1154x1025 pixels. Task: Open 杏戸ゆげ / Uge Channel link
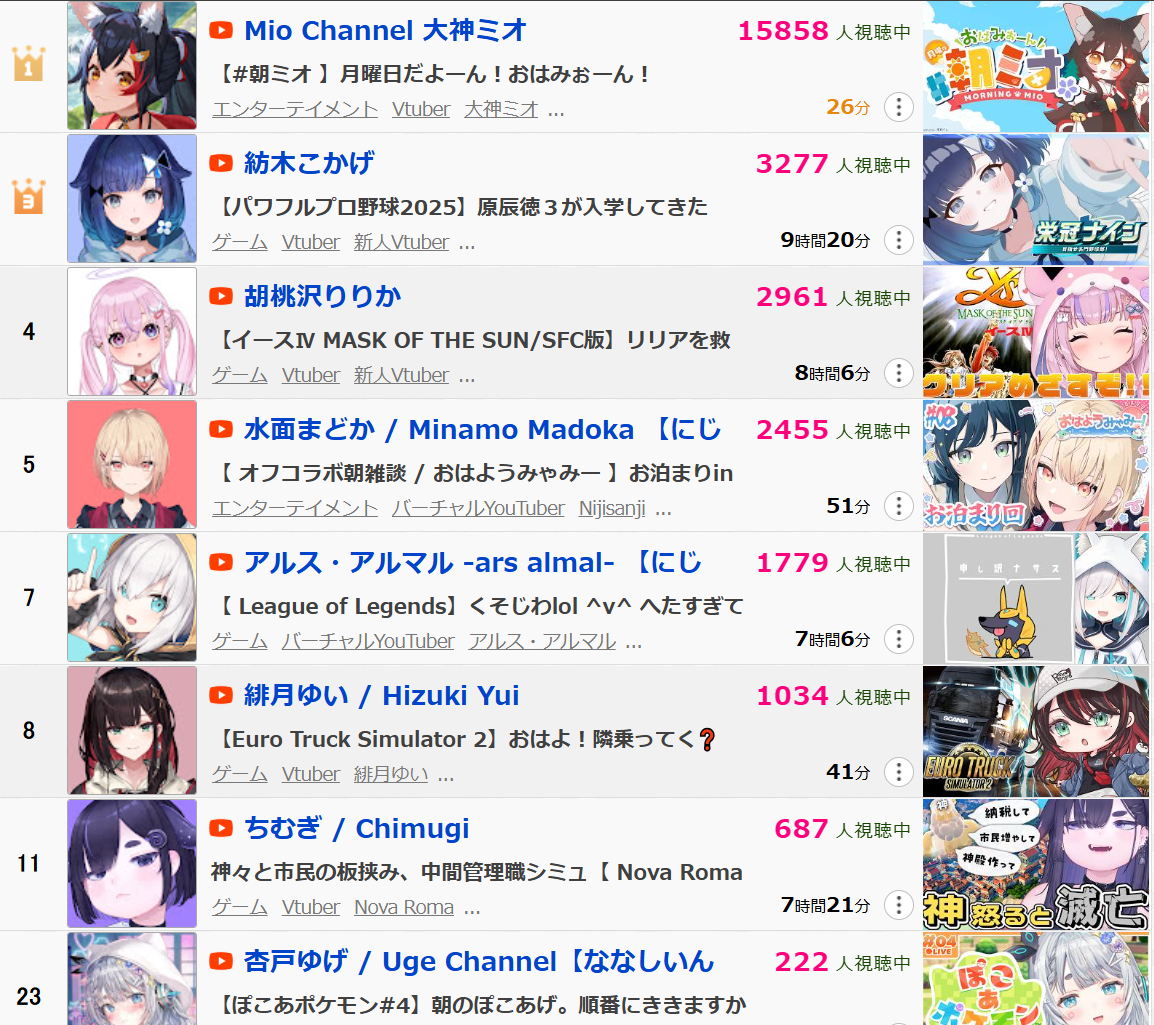pyautogui.click(x=478, y=961)
